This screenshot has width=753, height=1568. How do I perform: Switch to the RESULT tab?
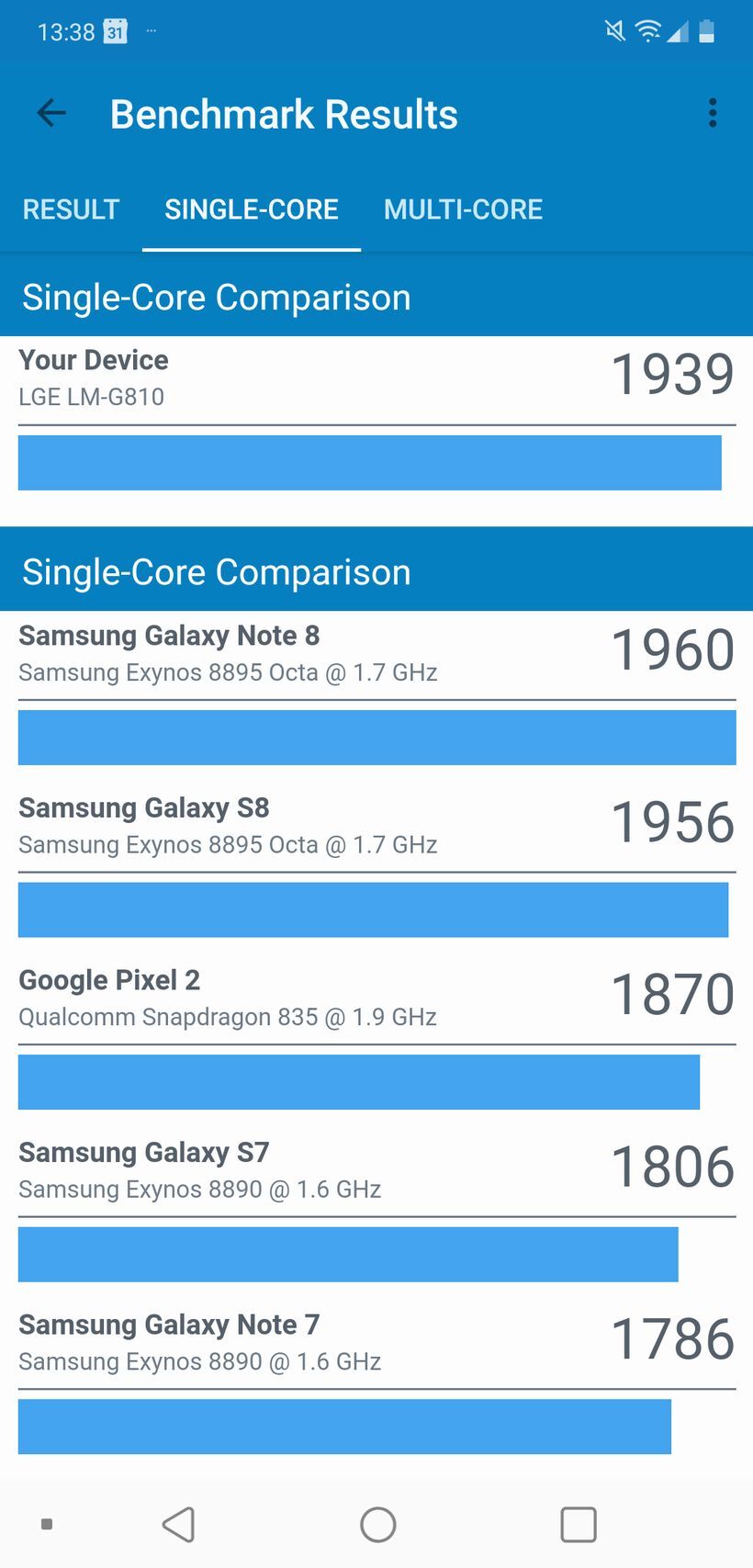(70, 209)
